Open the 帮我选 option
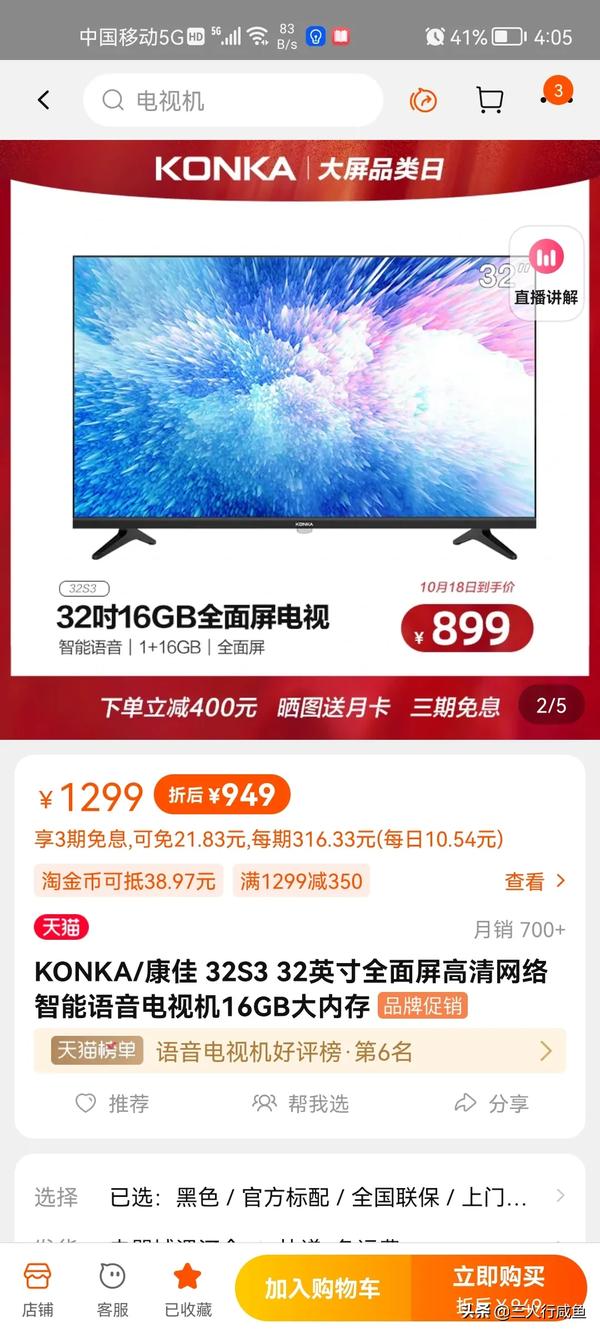Image resolution: width=600 pixels, height=1333 pixels. [x=300, y=1103]
